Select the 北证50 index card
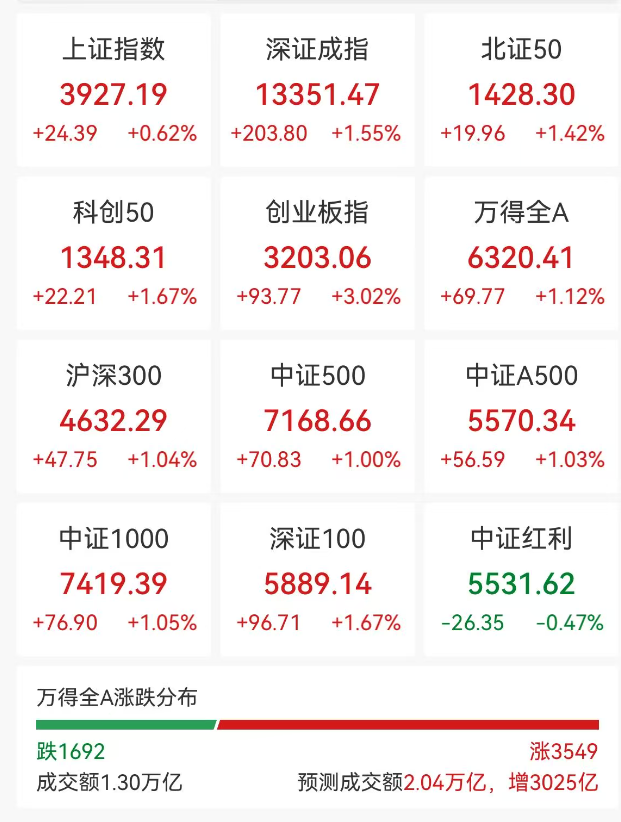Viewport: 621px width, 822px height. (521, 91)
